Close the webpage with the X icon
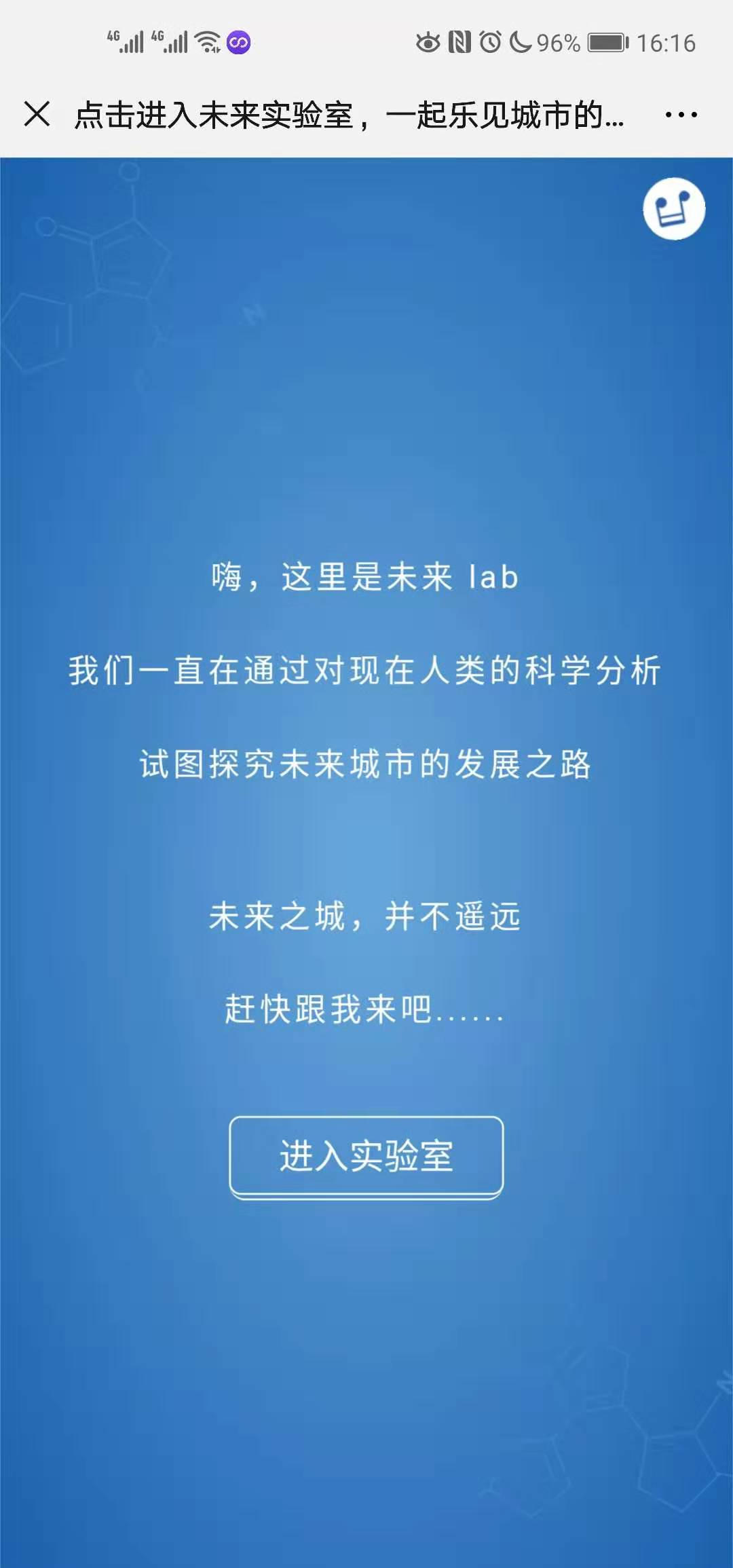The height and width of the screenshot is (1568, 733). 37,114
